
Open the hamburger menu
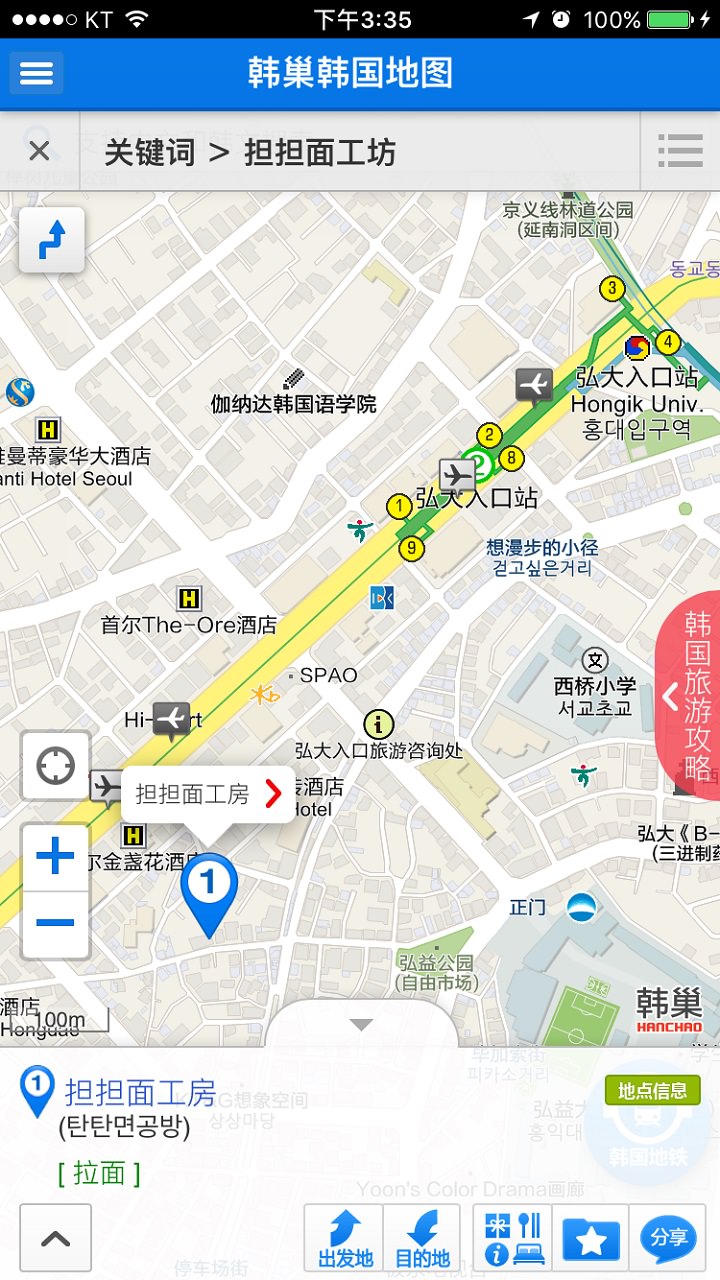37,73
